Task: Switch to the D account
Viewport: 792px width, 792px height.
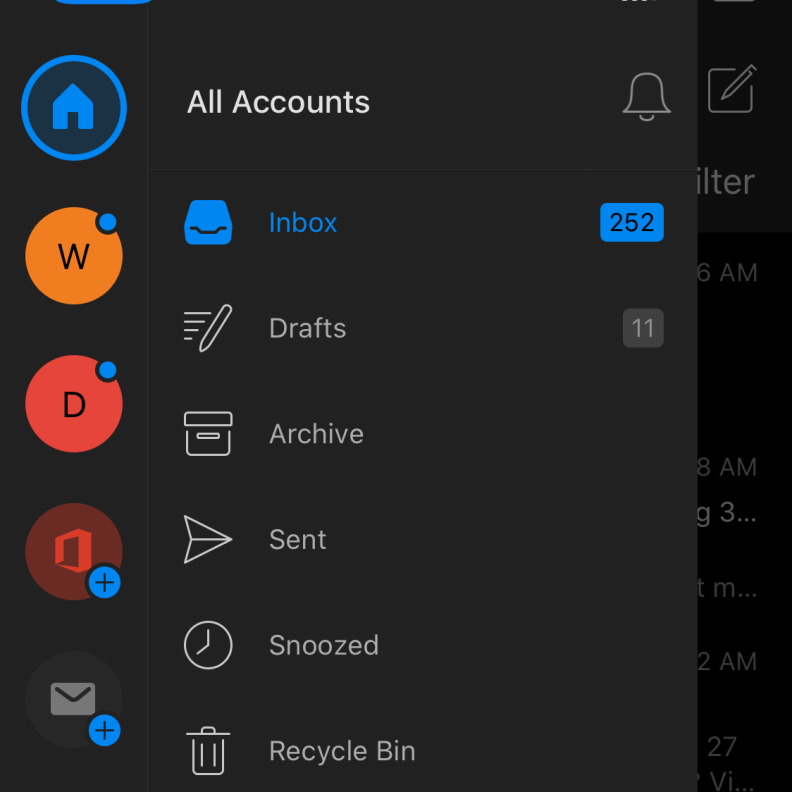Action: [x=74, y=404]
